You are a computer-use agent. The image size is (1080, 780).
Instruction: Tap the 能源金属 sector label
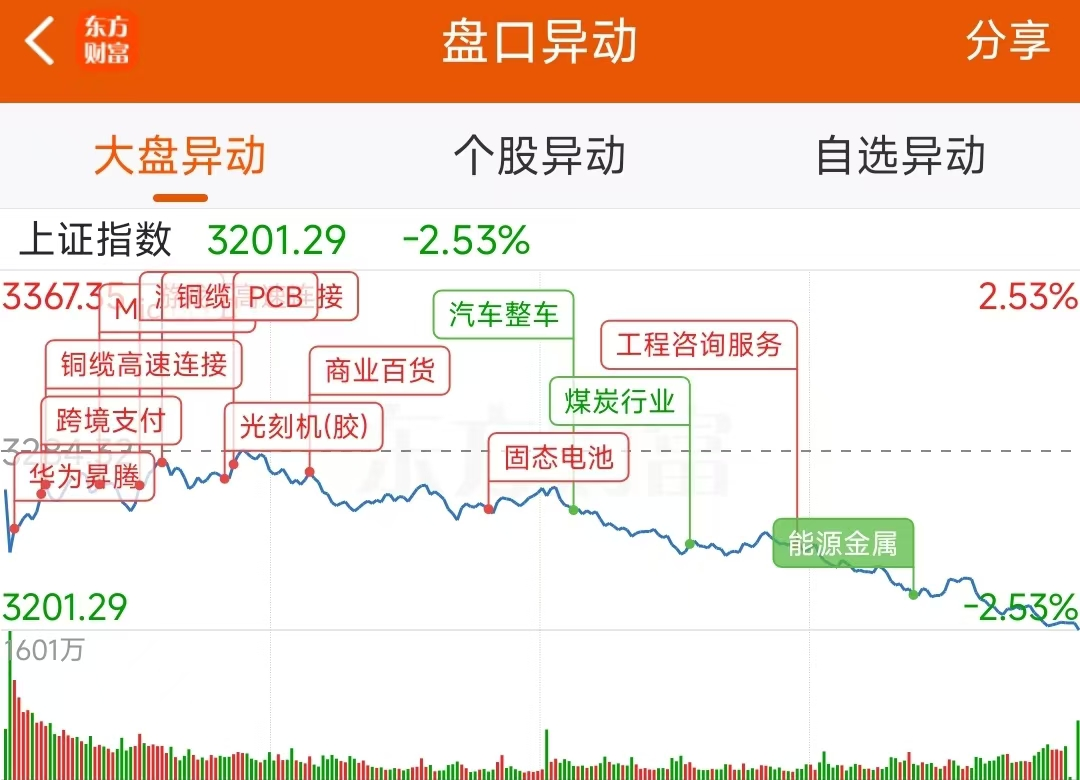click(843, 544)
